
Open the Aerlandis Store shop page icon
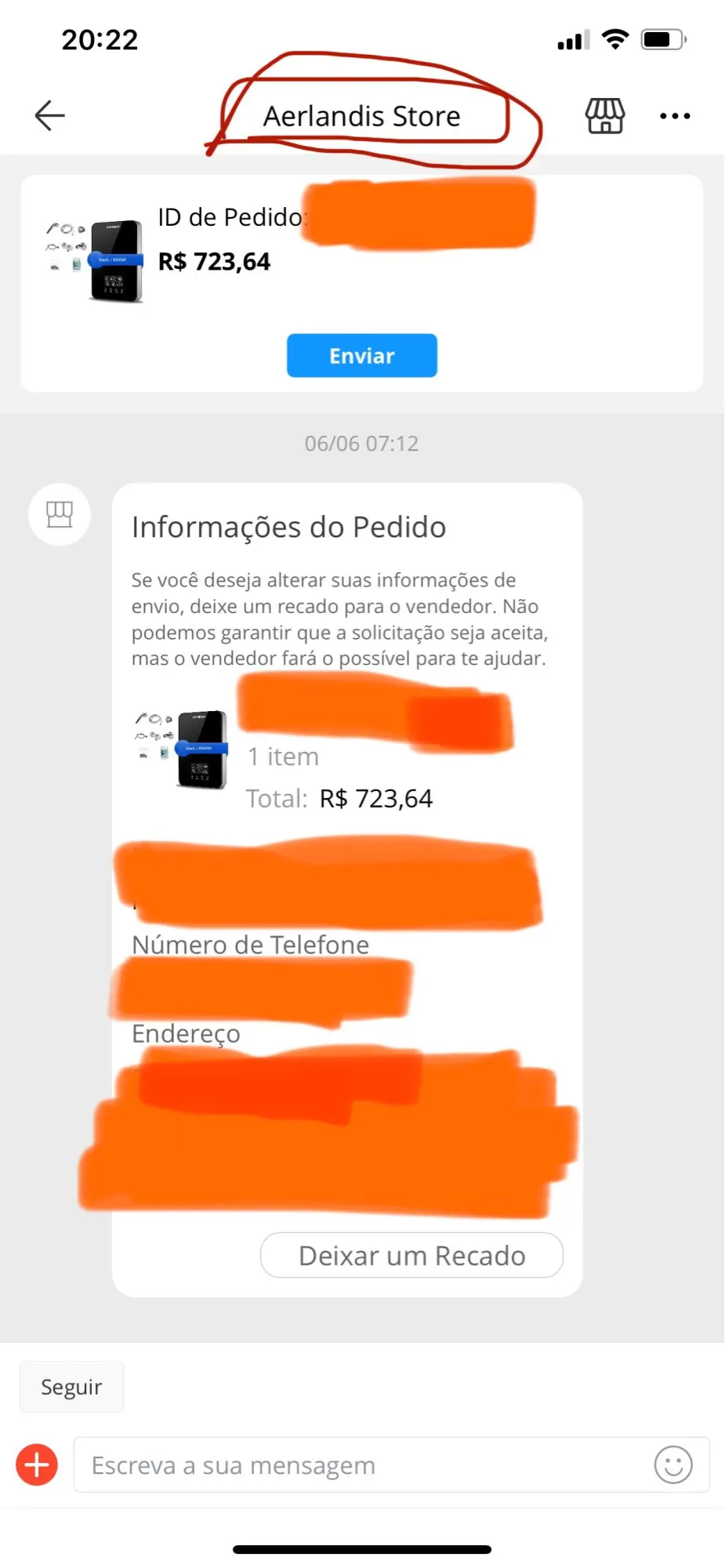coord(605,116)
